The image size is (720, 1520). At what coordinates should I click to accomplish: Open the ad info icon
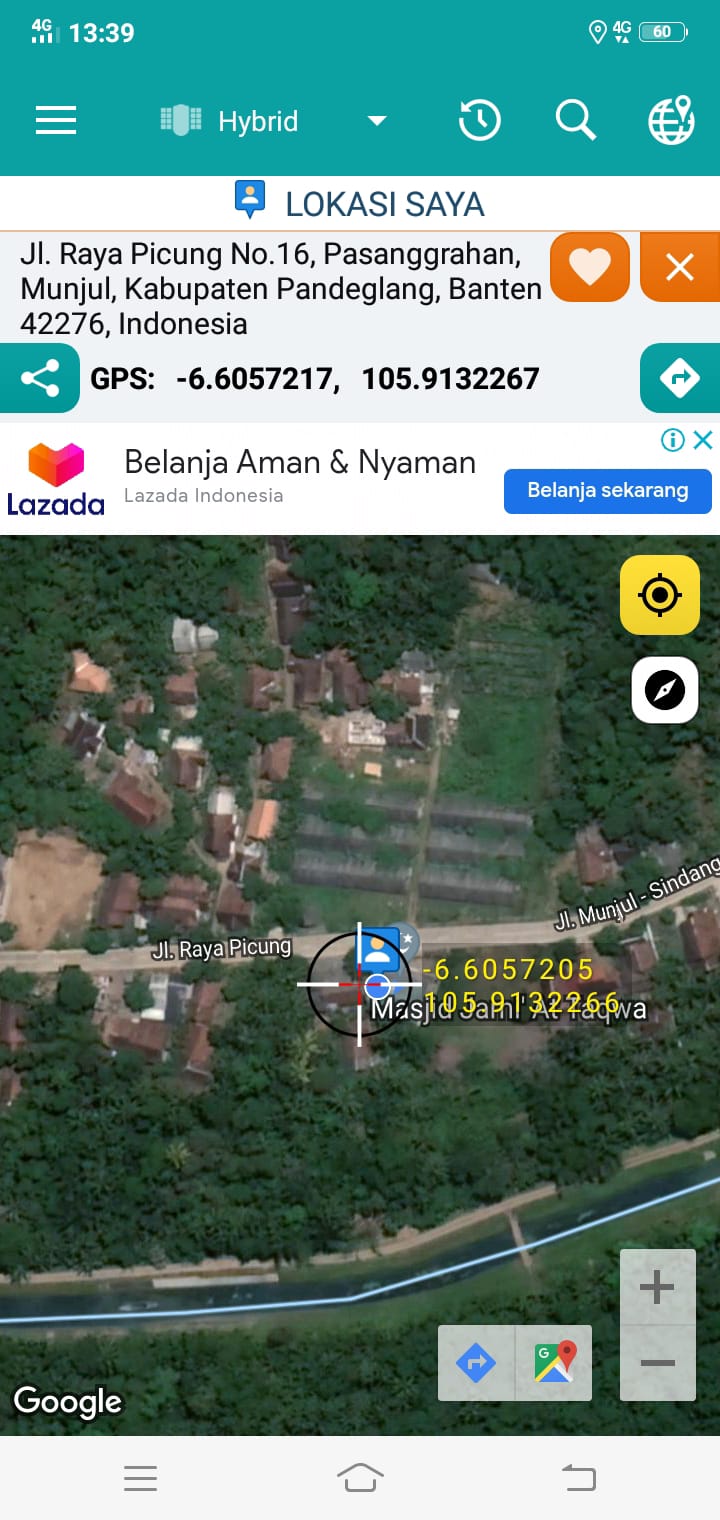click(x=673, y=440)
